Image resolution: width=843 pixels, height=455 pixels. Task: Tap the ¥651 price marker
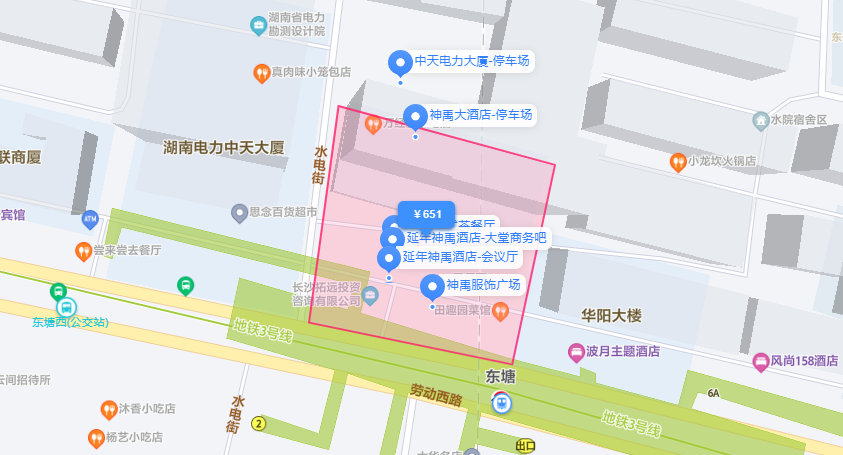[x=427, y=214]
